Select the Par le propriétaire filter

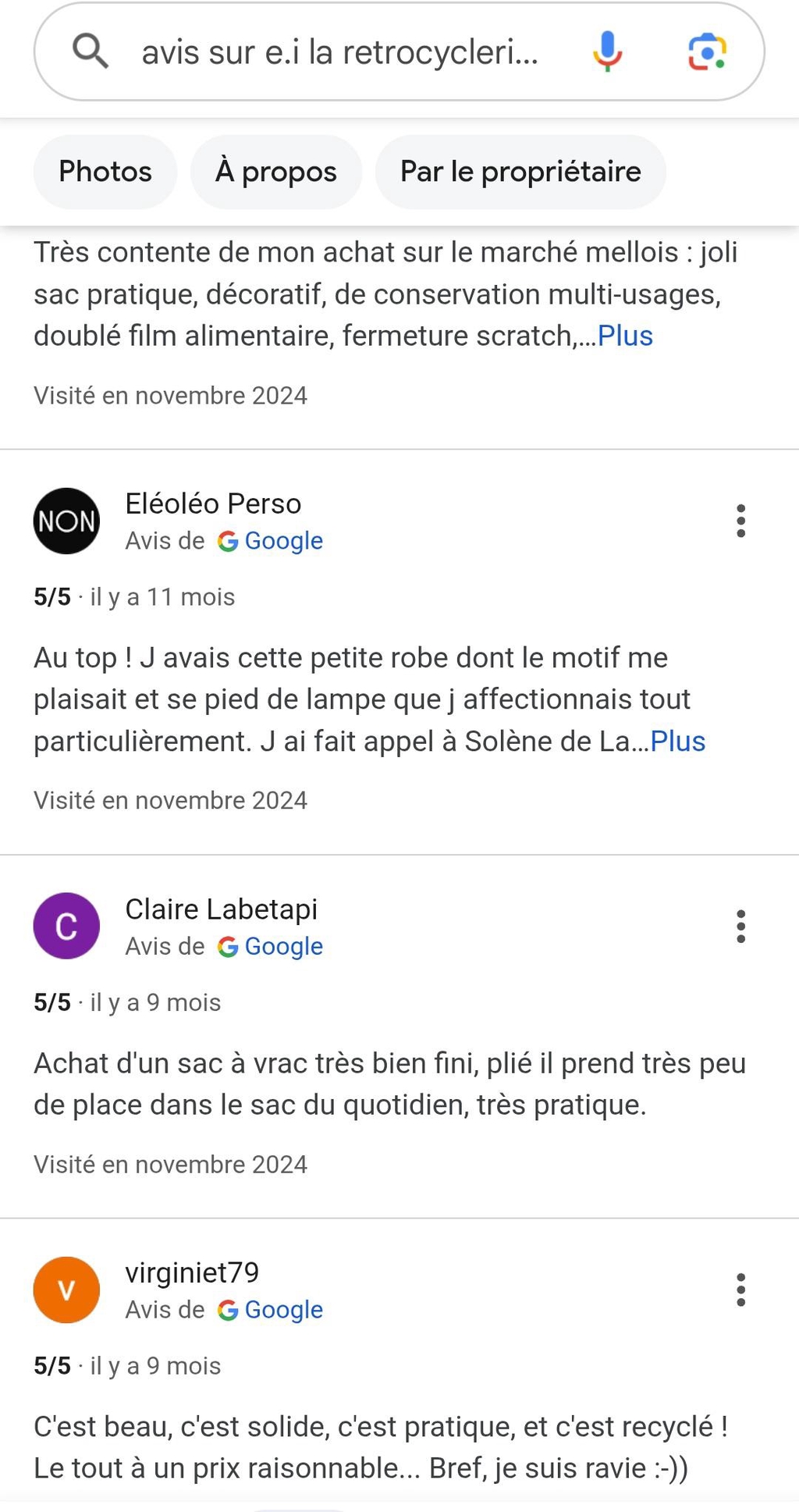(x=520, y=172)
